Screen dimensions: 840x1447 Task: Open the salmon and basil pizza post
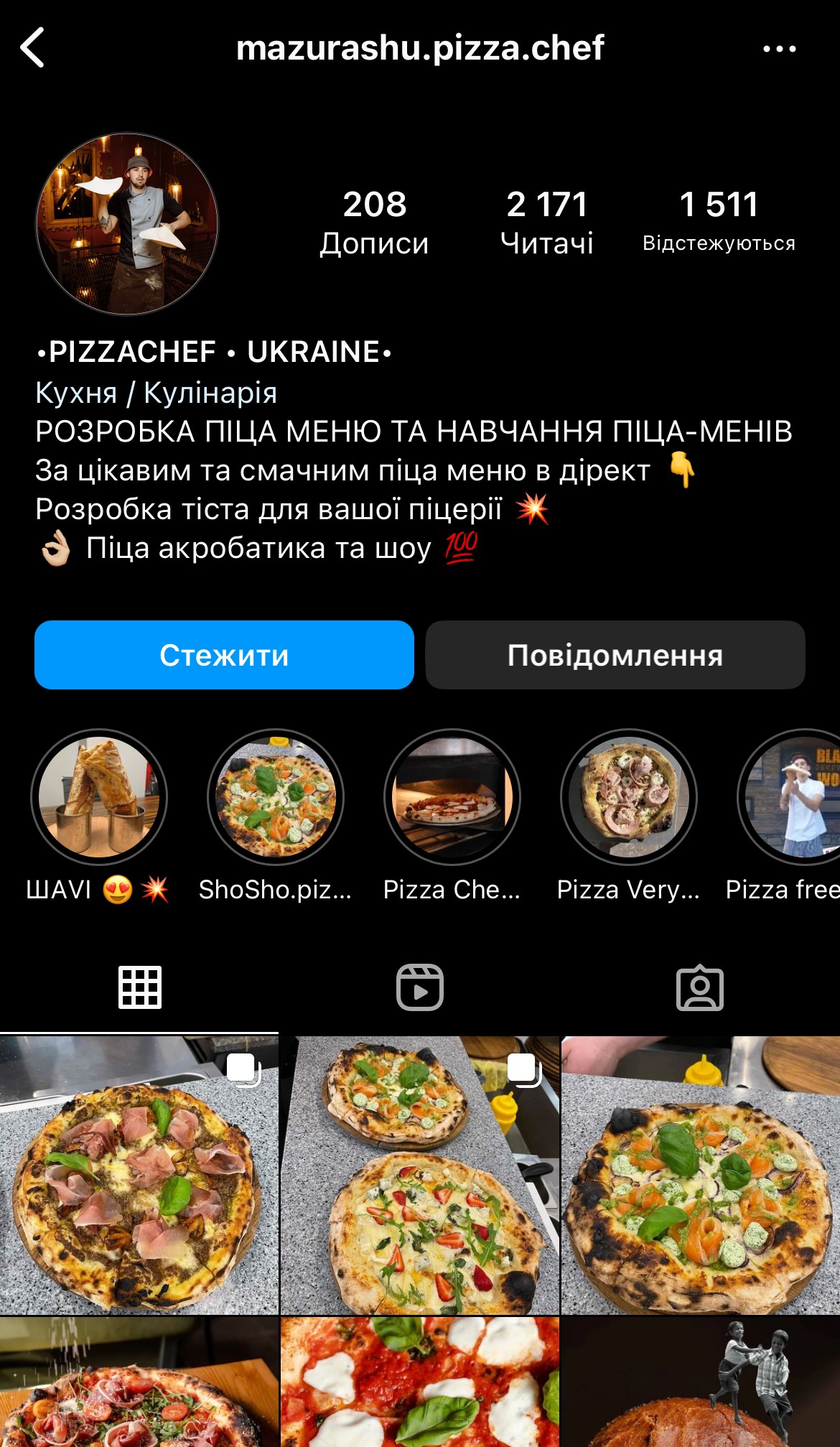click(701, 1175)
